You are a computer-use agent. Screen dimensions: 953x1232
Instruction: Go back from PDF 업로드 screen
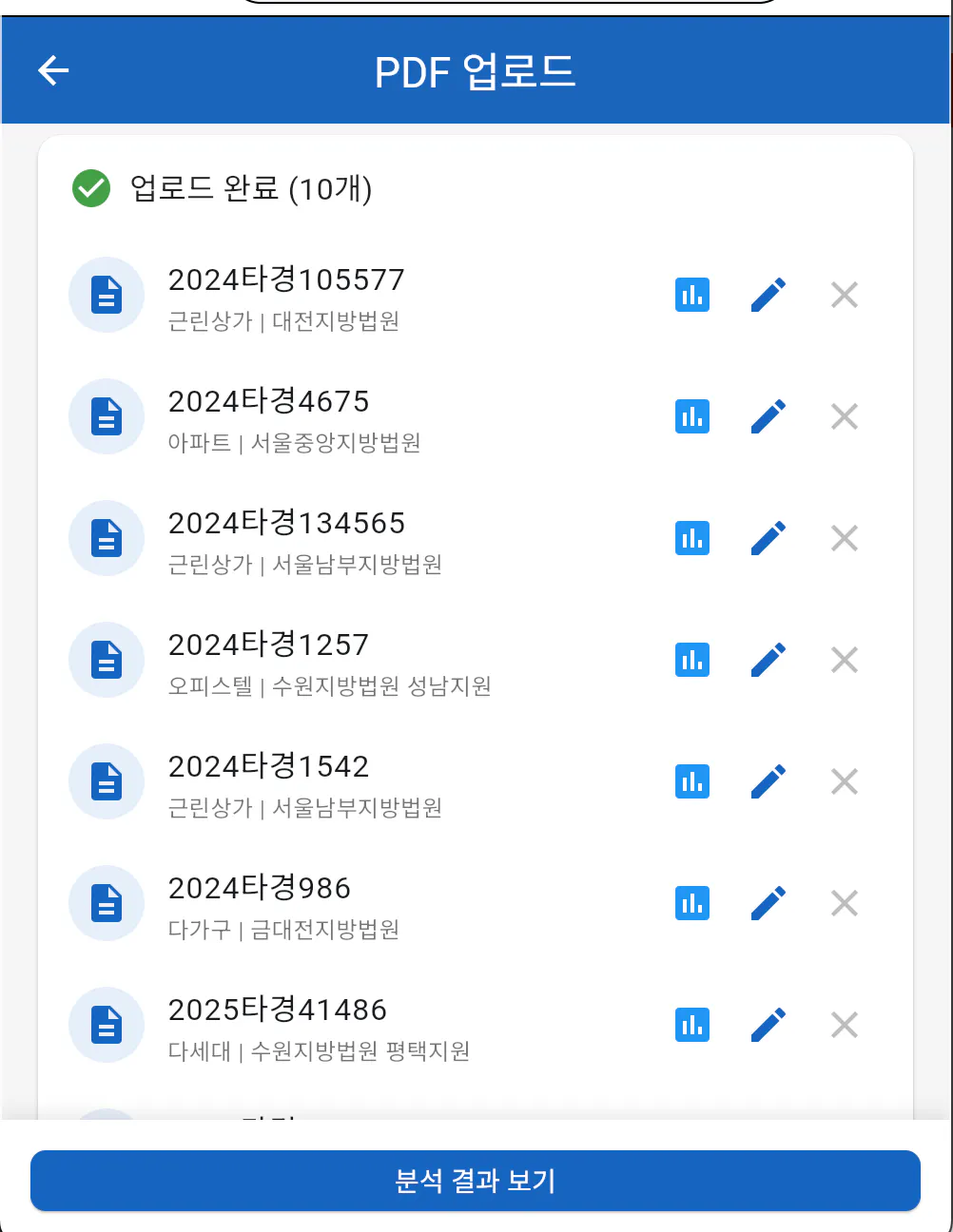[53, 70]
